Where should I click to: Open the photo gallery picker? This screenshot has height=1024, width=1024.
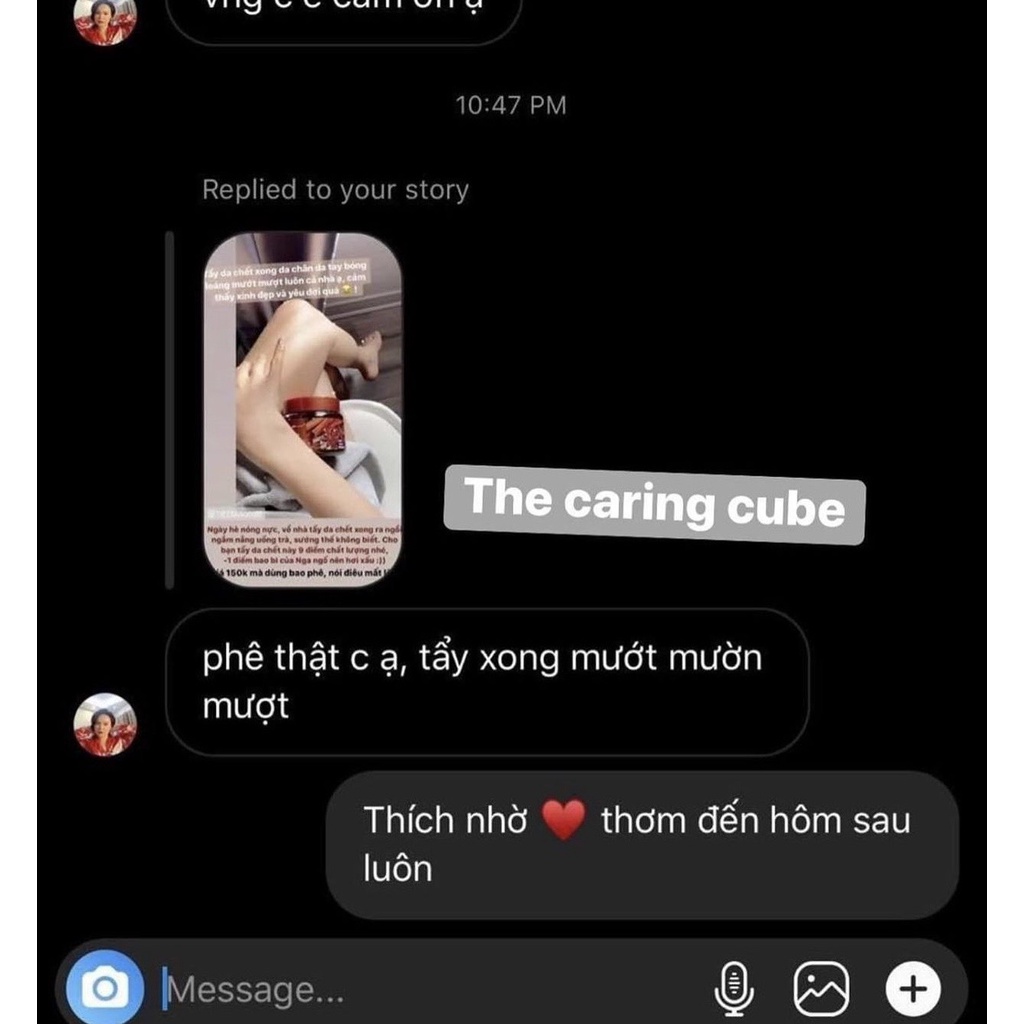821,989
